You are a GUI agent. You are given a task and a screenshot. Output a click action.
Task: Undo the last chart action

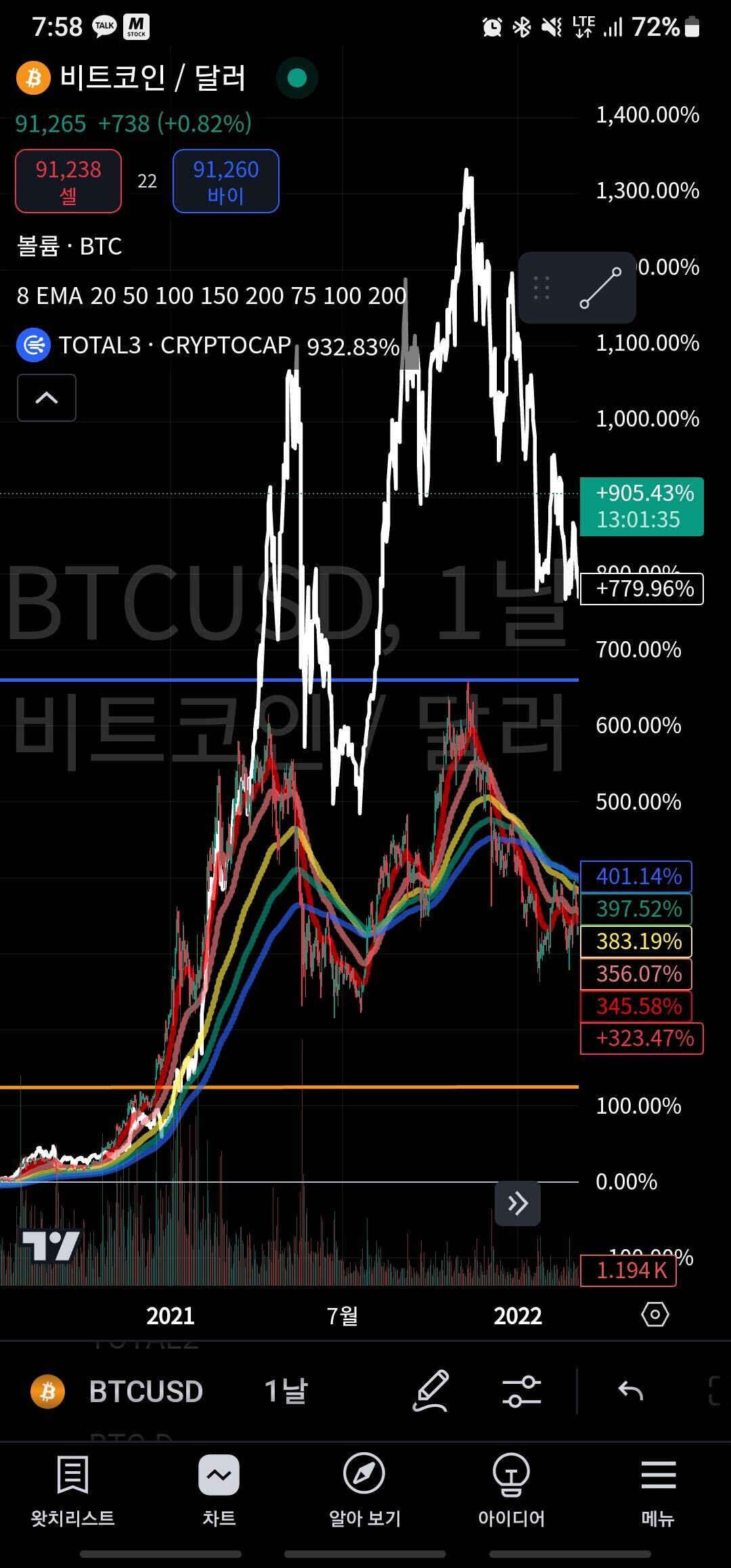630,1391
